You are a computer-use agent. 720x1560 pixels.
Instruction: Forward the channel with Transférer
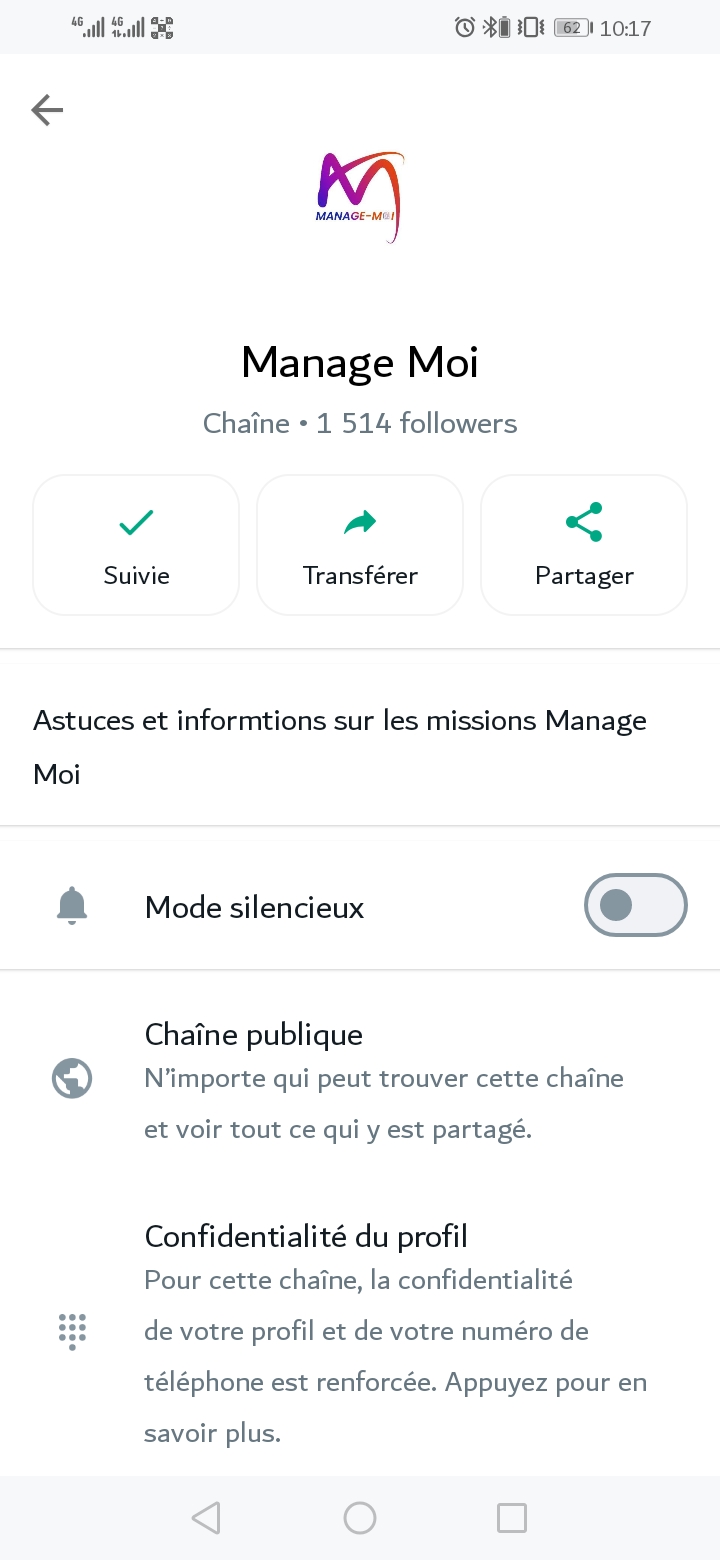[360, 545]
